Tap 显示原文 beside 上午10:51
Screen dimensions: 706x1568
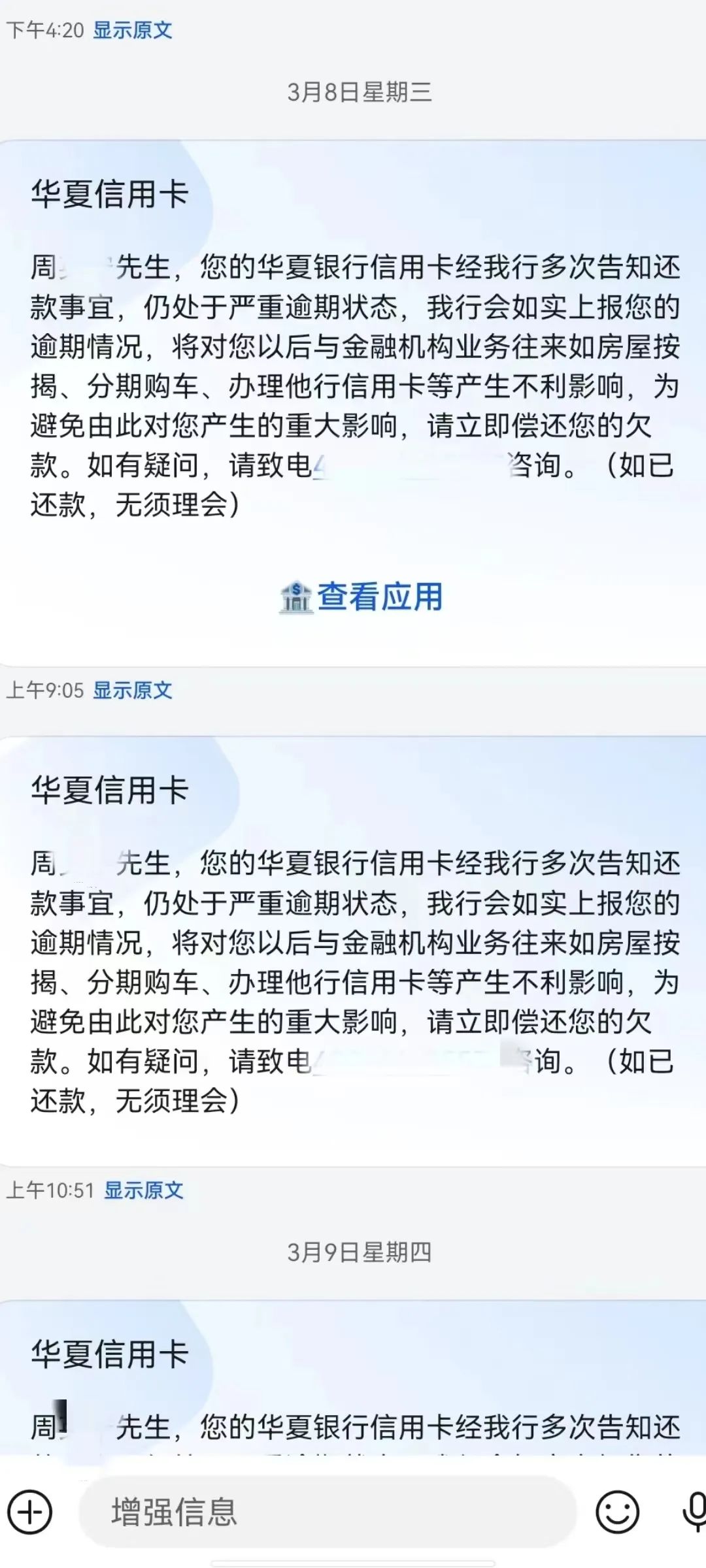[x=144, y=1190]
